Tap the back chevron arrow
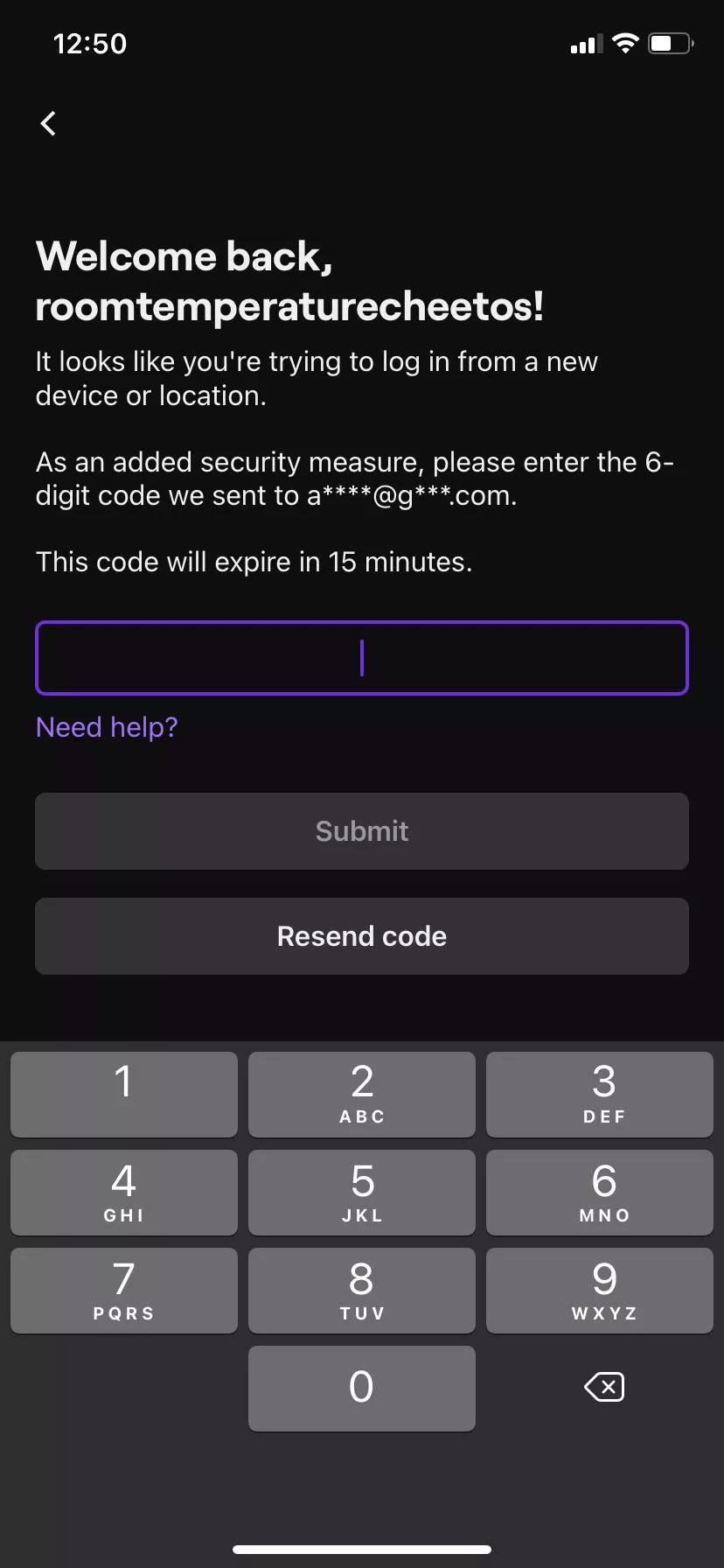This screenshot has width=724, height=1568. [x=48, y=122]
